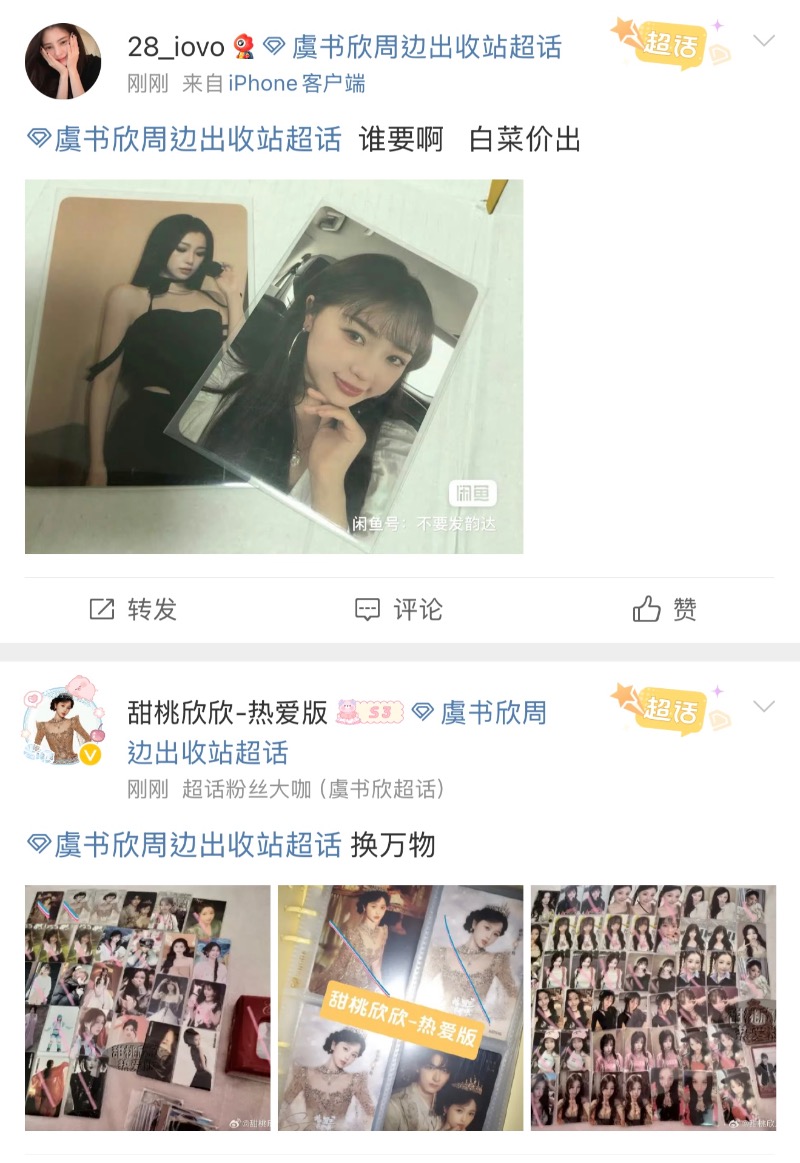The width and height of the screenshot is (800, 1163).
Task: Like 28_iovo's post with 赞
Action: pos(664,609)
